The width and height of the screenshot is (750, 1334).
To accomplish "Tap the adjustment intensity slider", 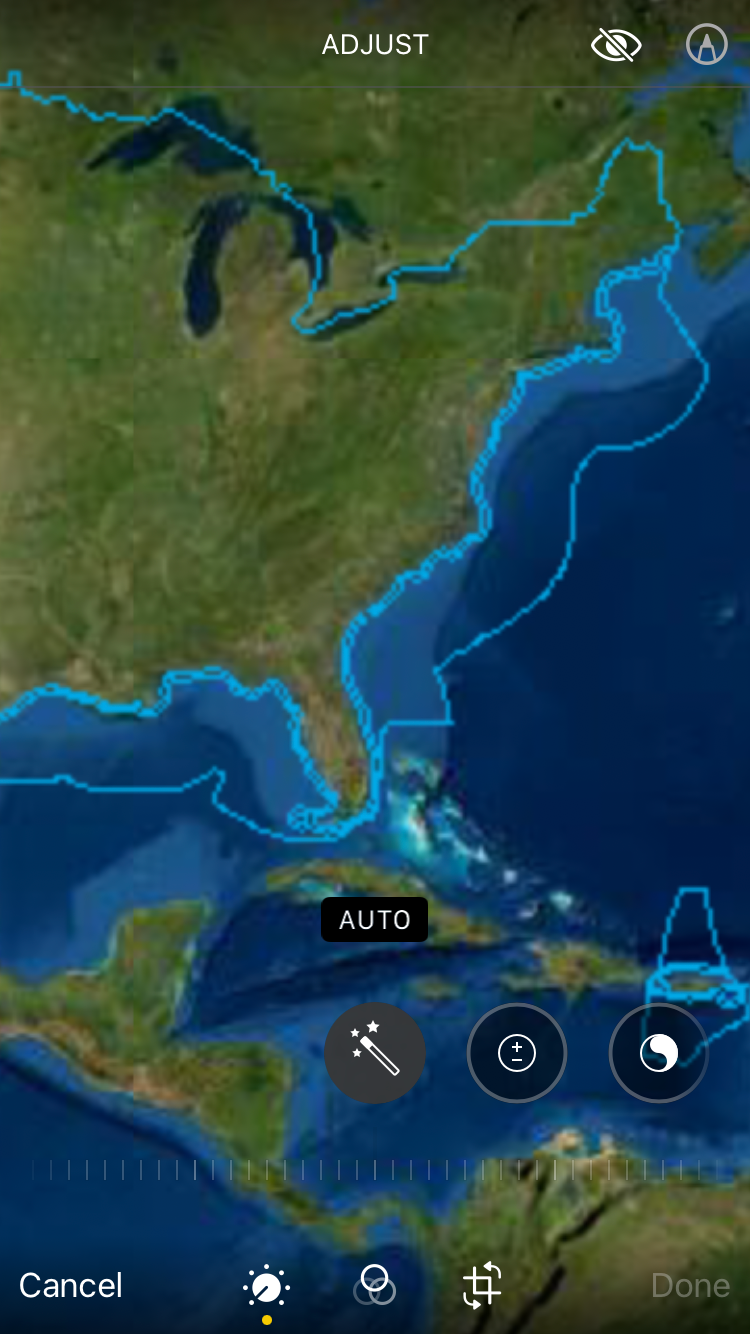I will click(x=375, y=1170).
